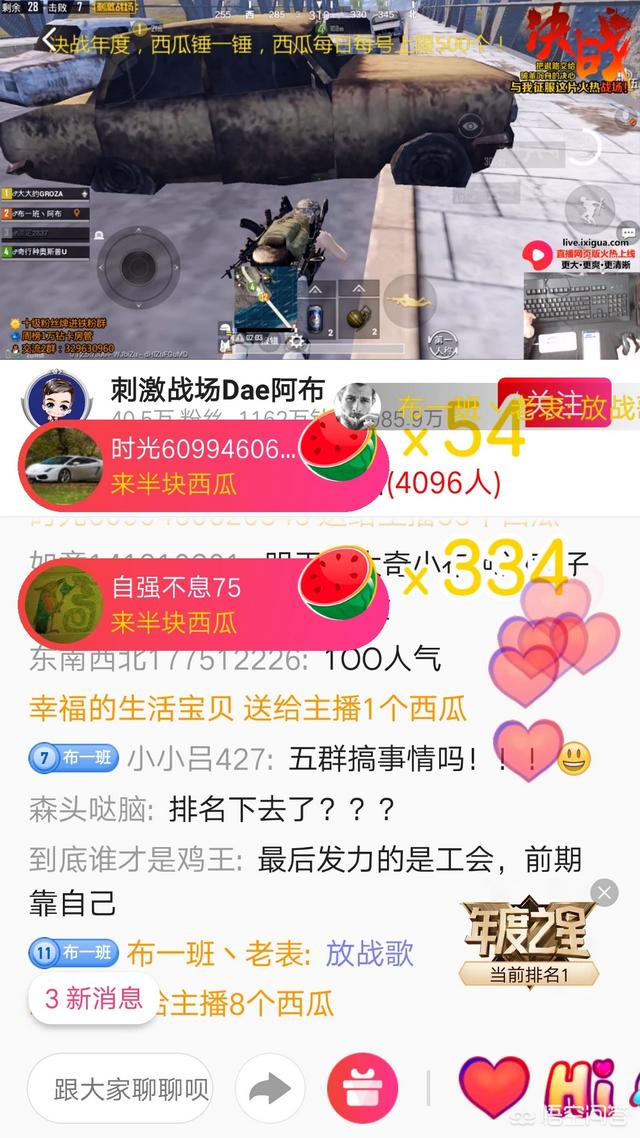Jump to the 3 新消息 new messages
The height and width of the screenshot is (1138, 640).
tap(94, 998)
